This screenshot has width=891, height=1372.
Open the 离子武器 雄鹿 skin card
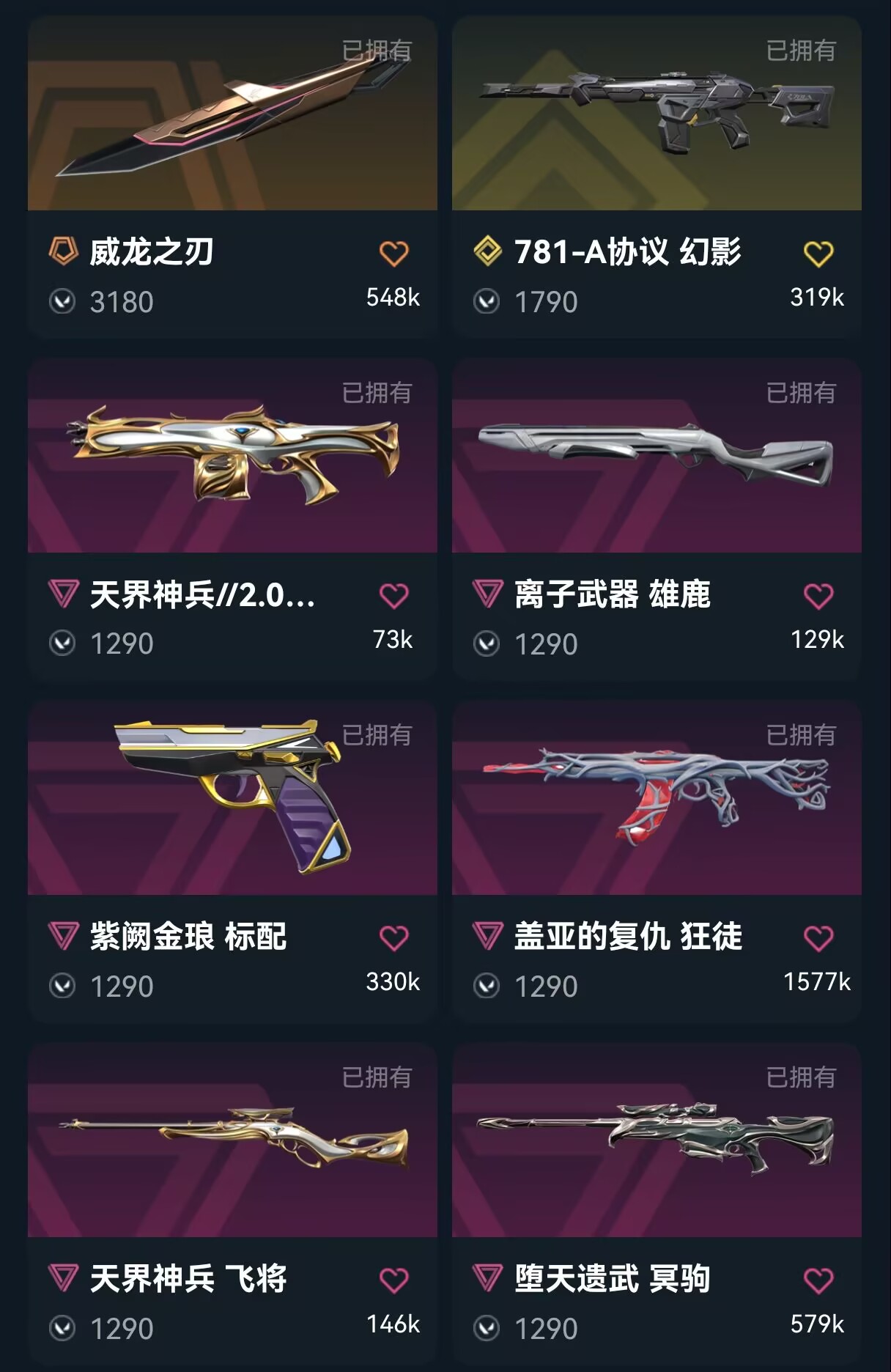click(x=657, y=458)
